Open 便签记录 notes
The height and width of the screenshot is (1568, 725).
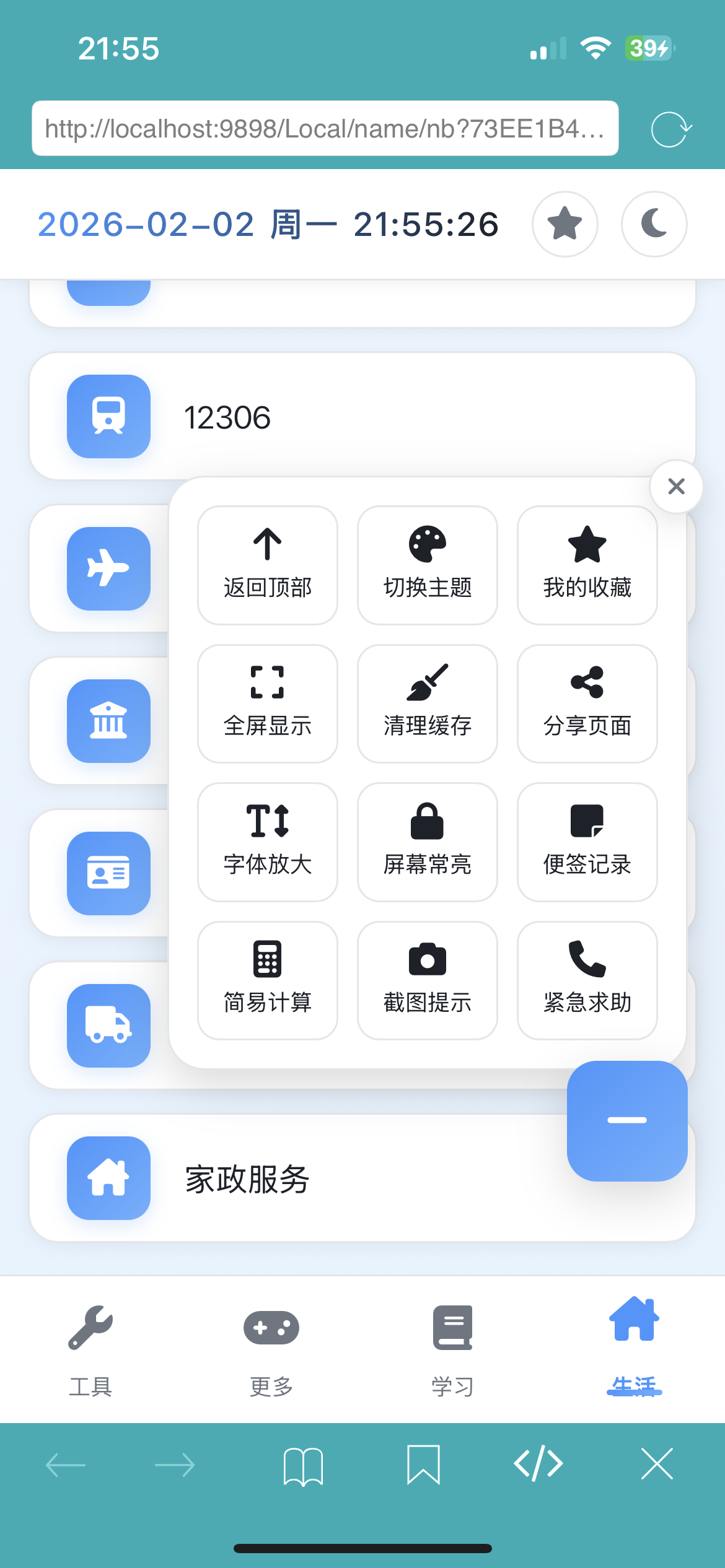coord(587,842)
